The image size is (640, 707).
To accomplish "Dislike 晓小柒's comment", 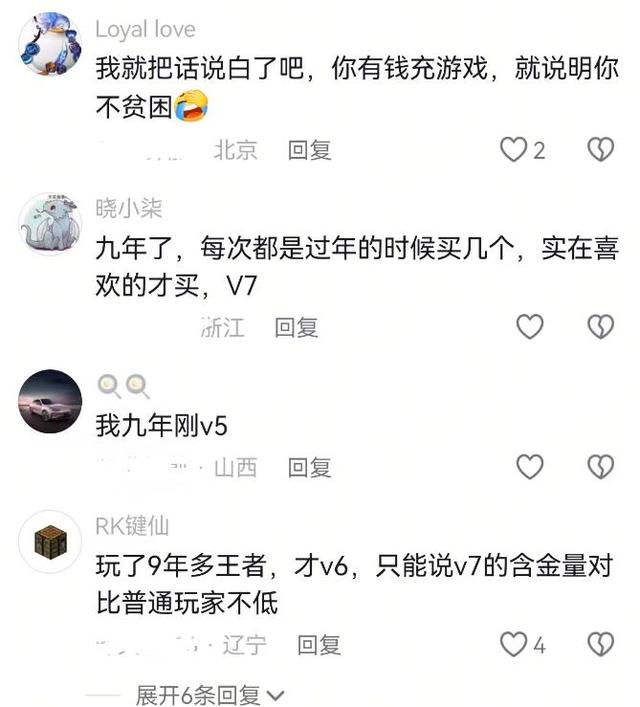I will coord(599,326).
